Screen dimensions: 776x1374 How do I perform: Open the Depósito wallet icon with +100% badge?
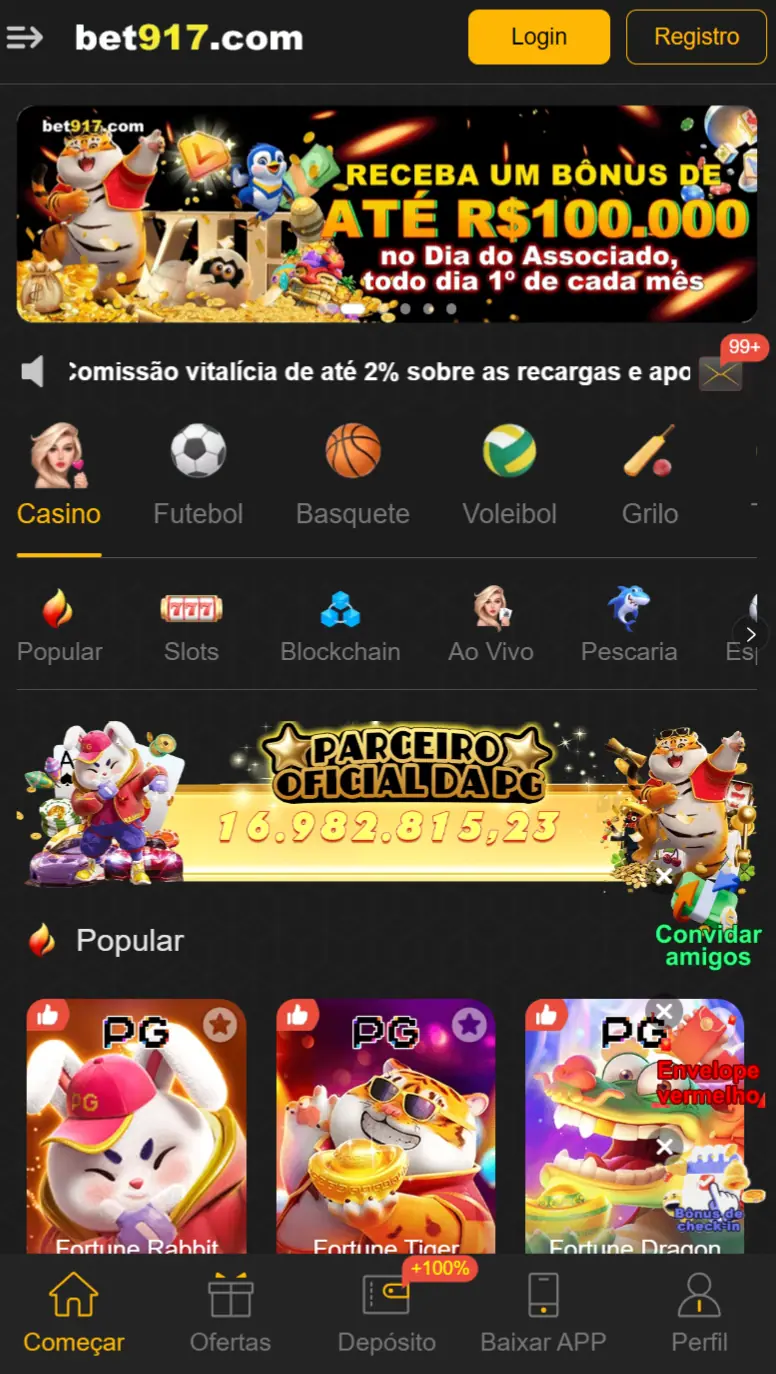(x=385, y=1295)
